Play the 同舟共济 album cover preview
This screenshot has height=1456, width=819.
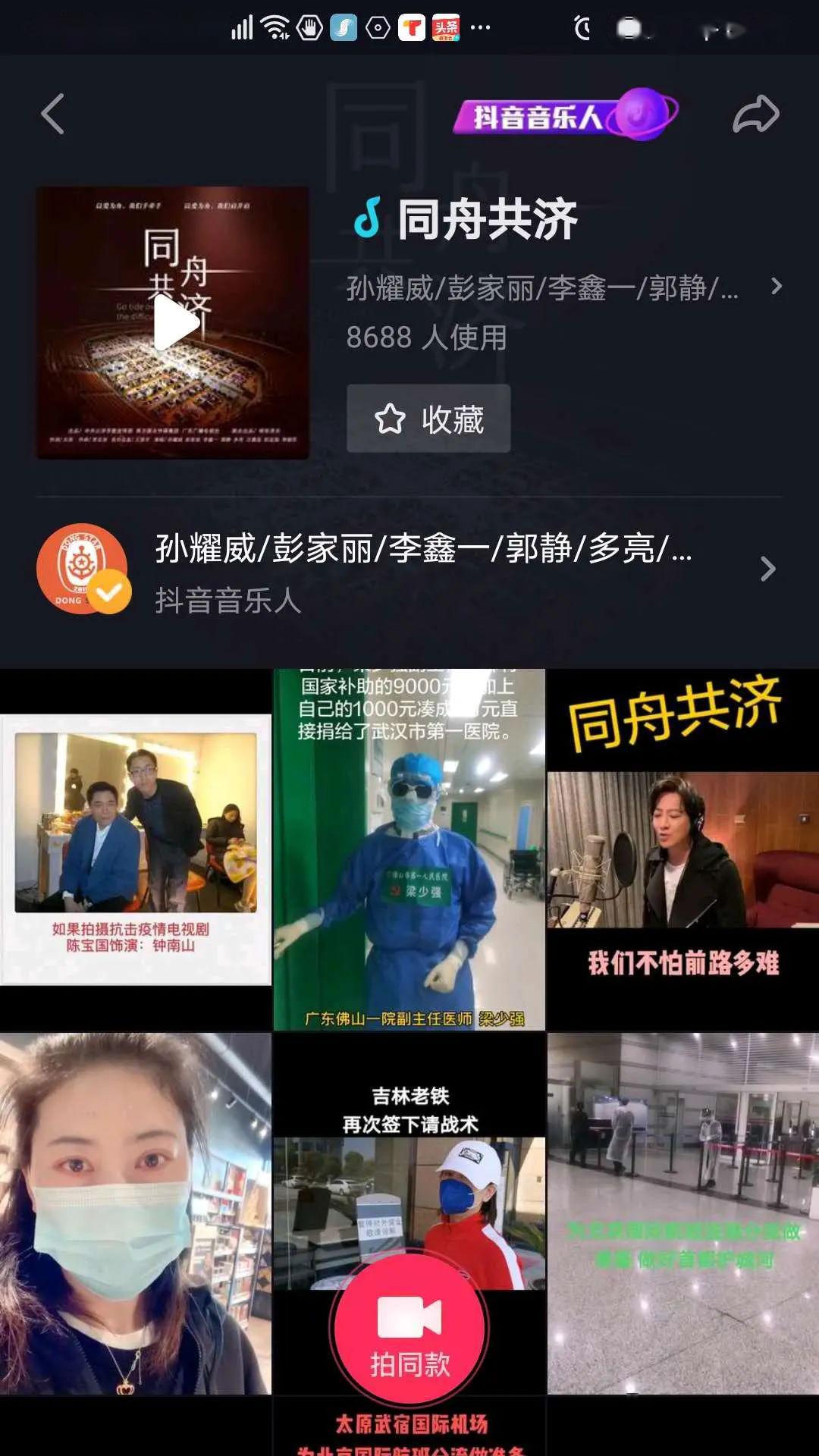coord(174,322)
